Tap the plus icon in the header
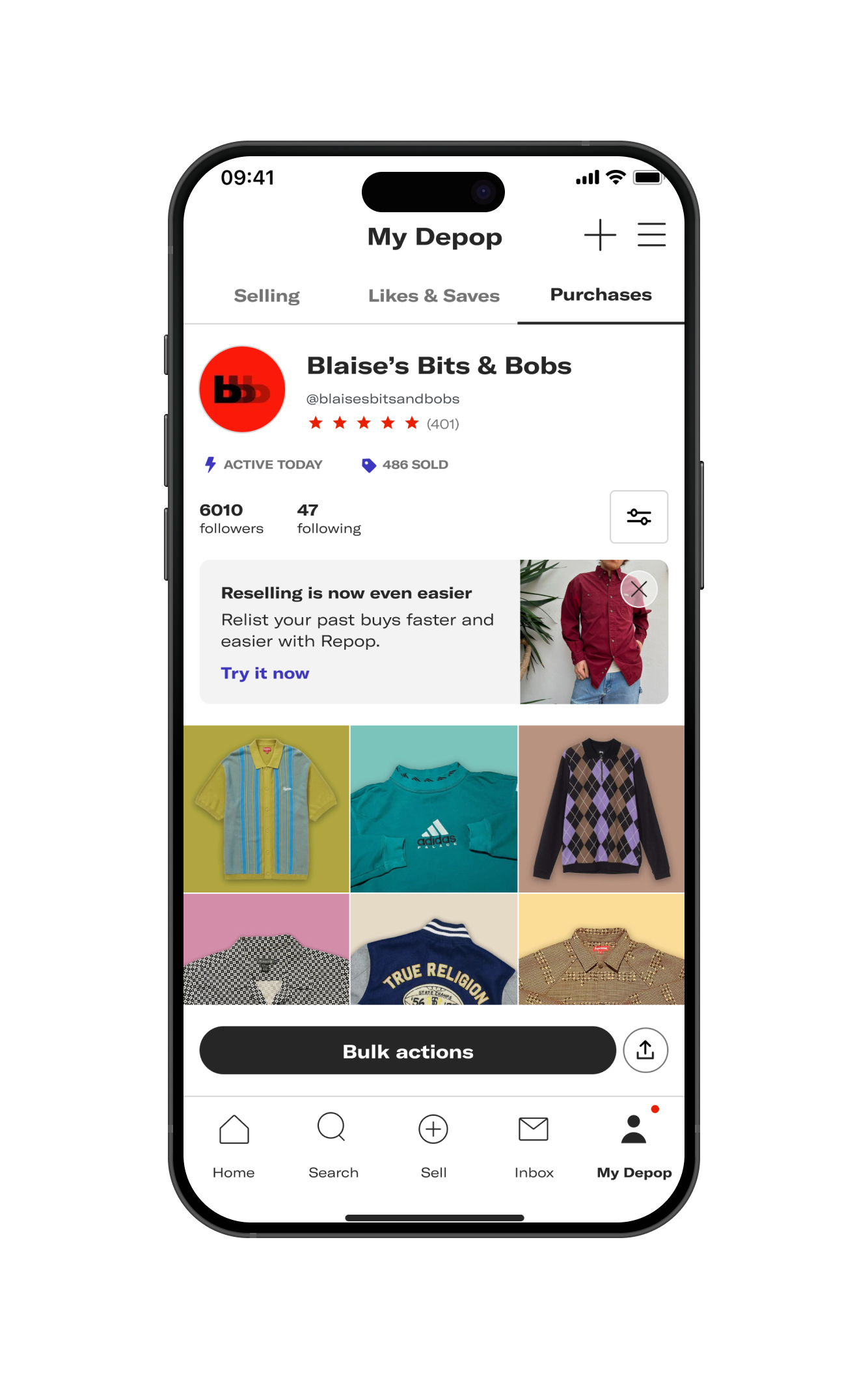This screenshot has width=868, height=1380. tap(599, 235)
